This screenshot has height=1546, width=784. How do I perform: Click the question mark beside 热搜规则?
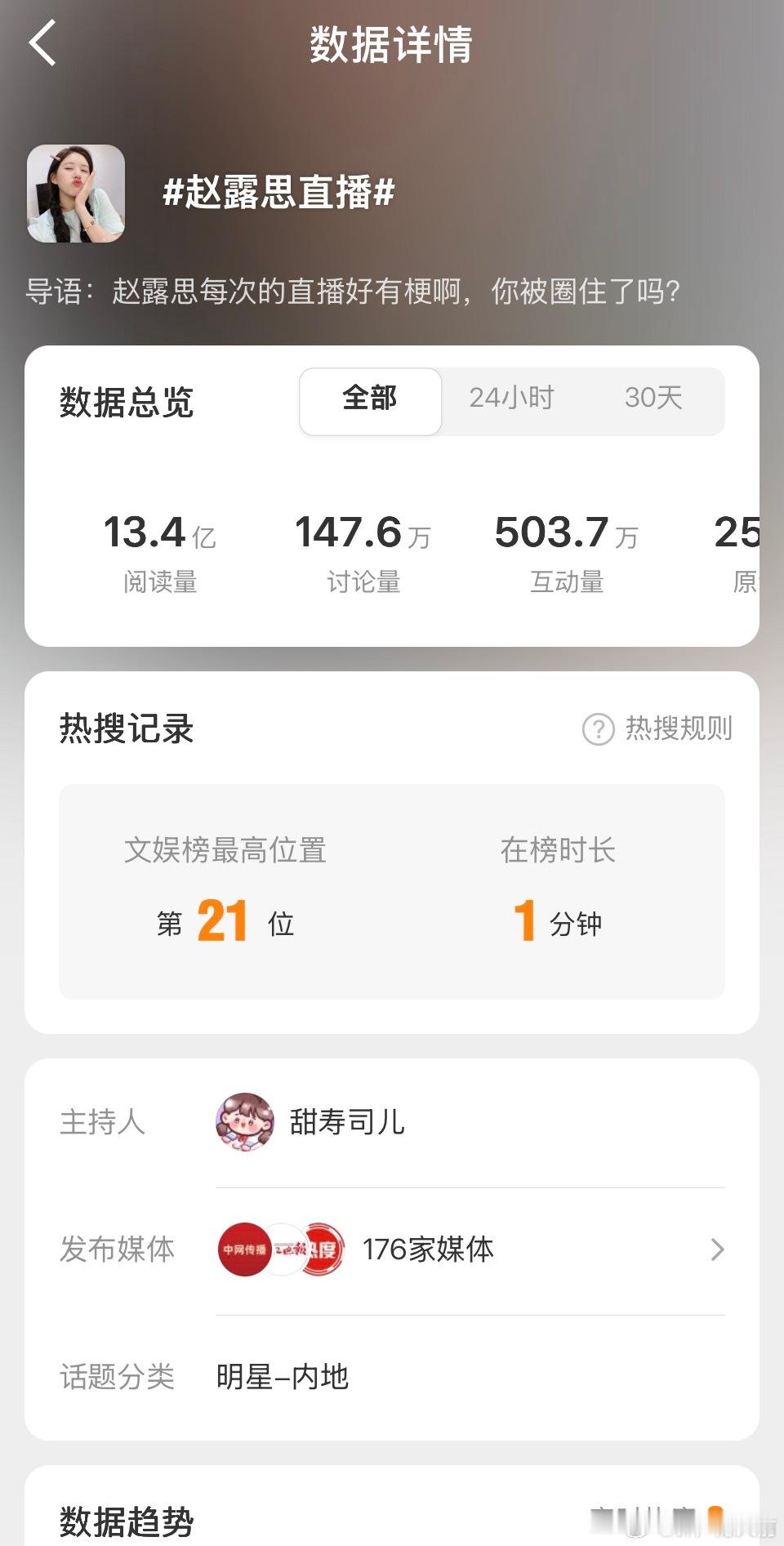(599, 729)
